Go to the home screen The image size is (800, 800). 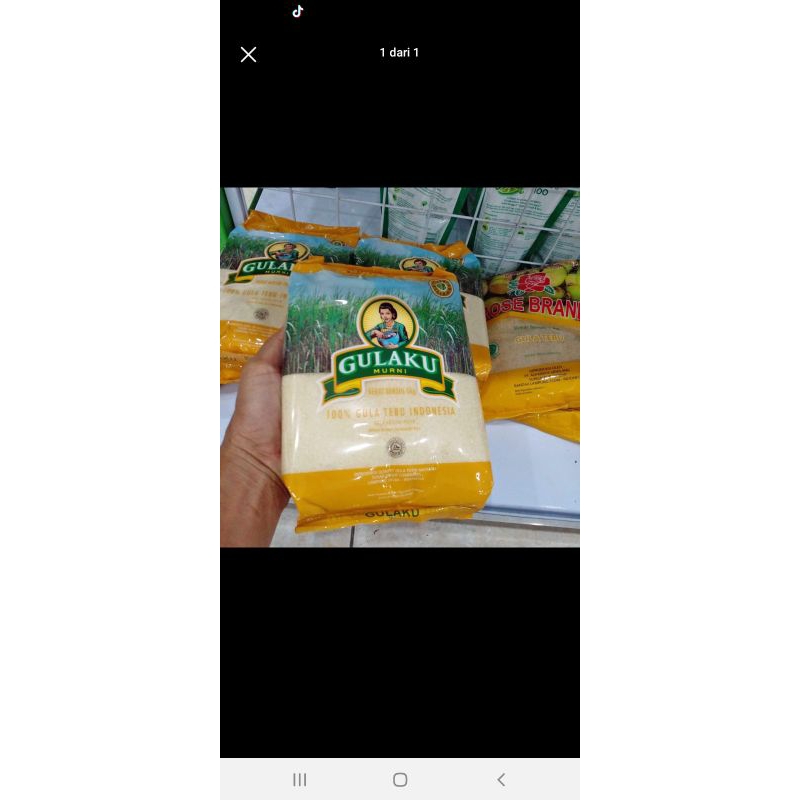click(x=400, y=780)
